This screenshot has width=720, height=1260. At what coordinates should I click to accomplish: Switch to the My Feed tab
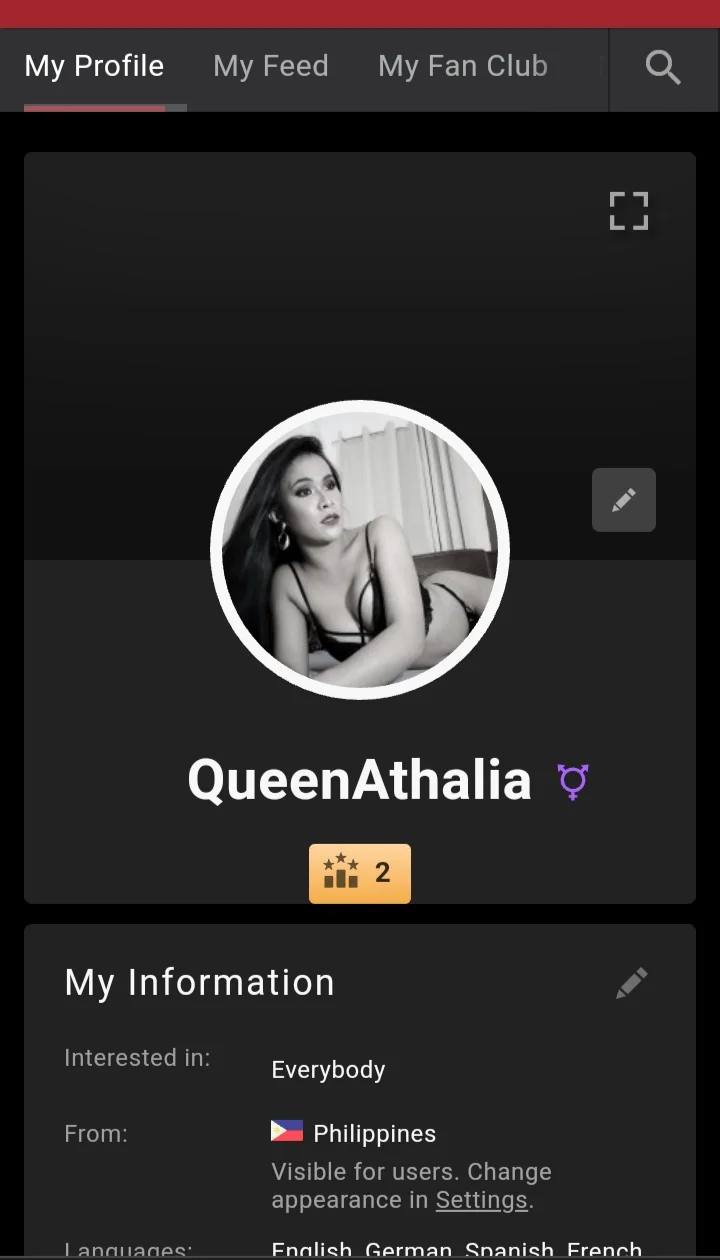coord(270,67)
